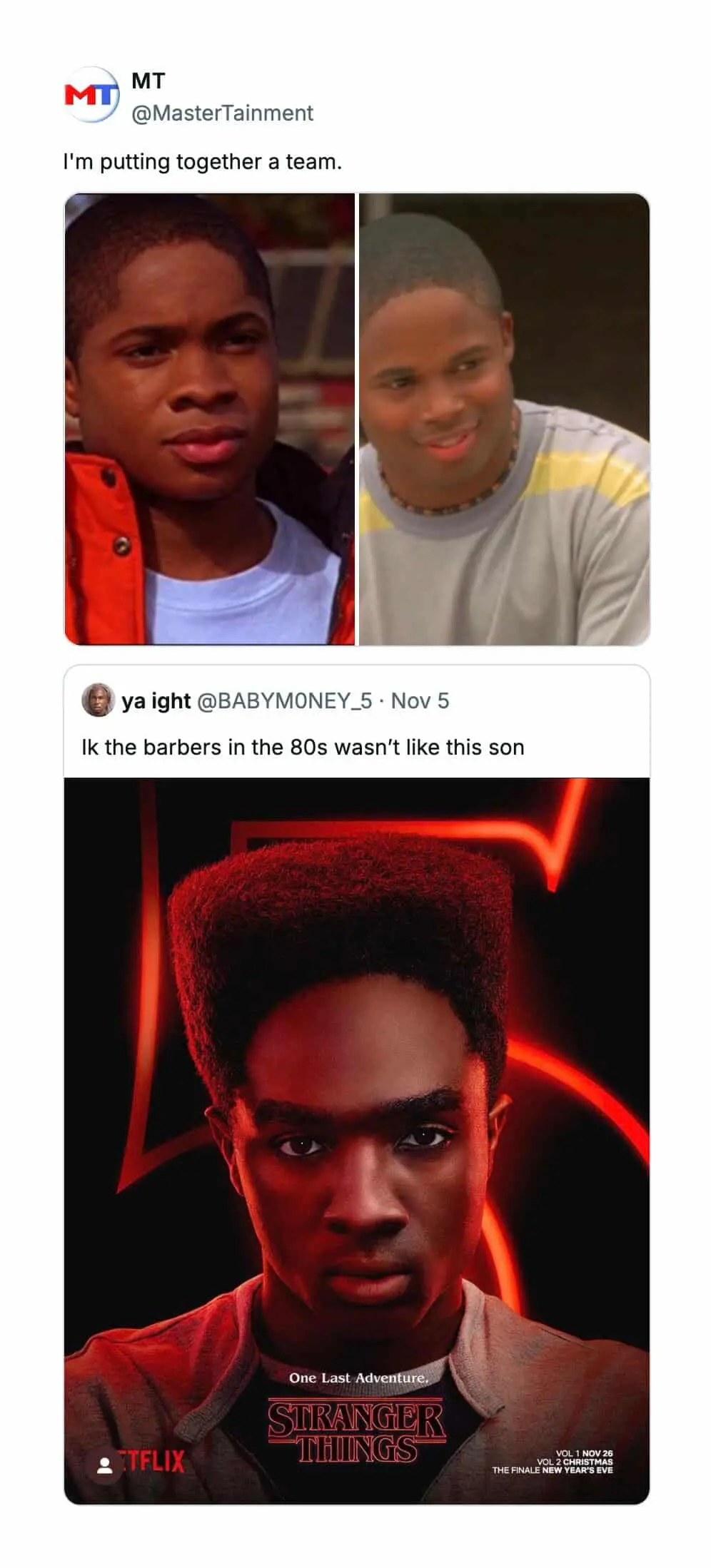Screen dimensions: 711x1568
Task: Open the @BABYM0NEY_5 avatar in the quoted tweet
Action: pos(98,700)
